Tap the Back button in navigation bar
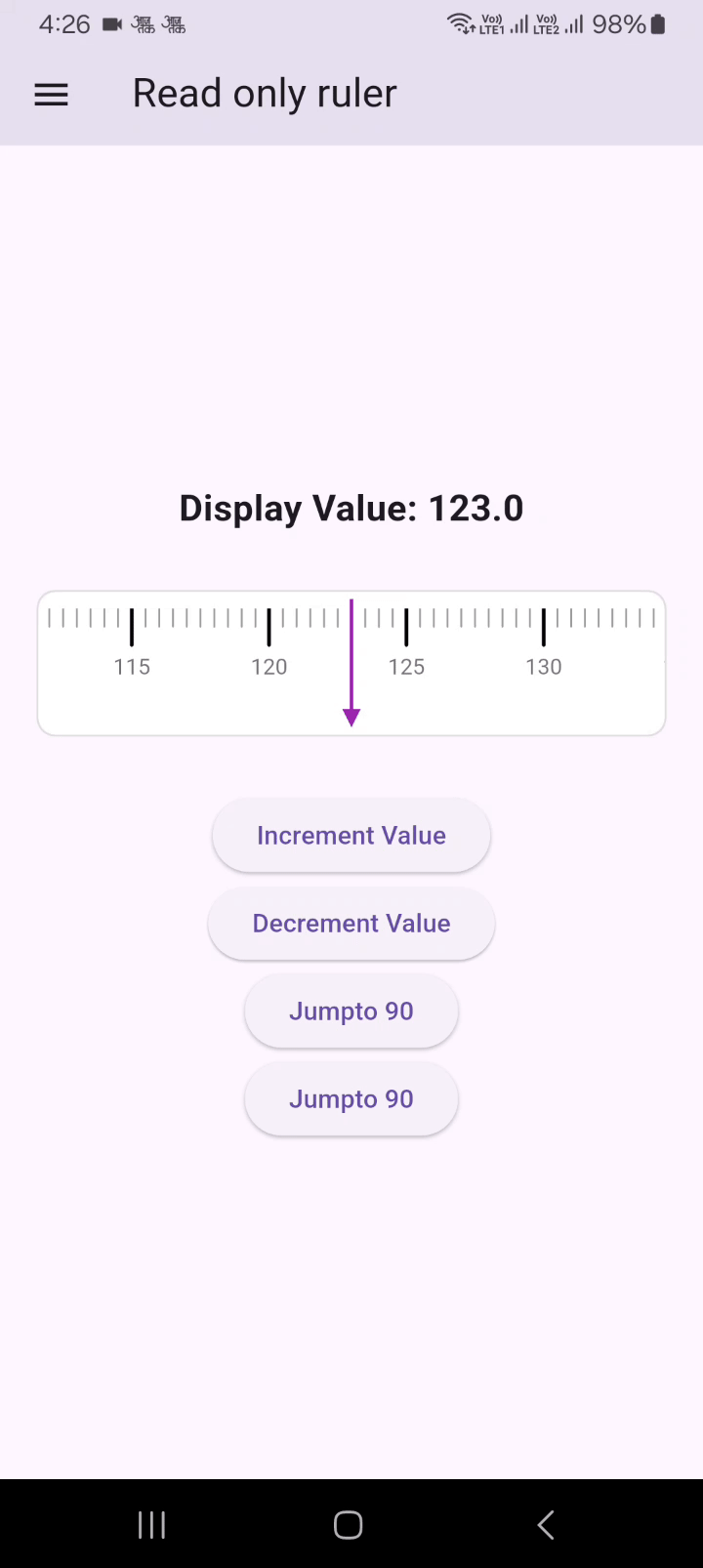 pyautogui.click(x=545, y=1523)
